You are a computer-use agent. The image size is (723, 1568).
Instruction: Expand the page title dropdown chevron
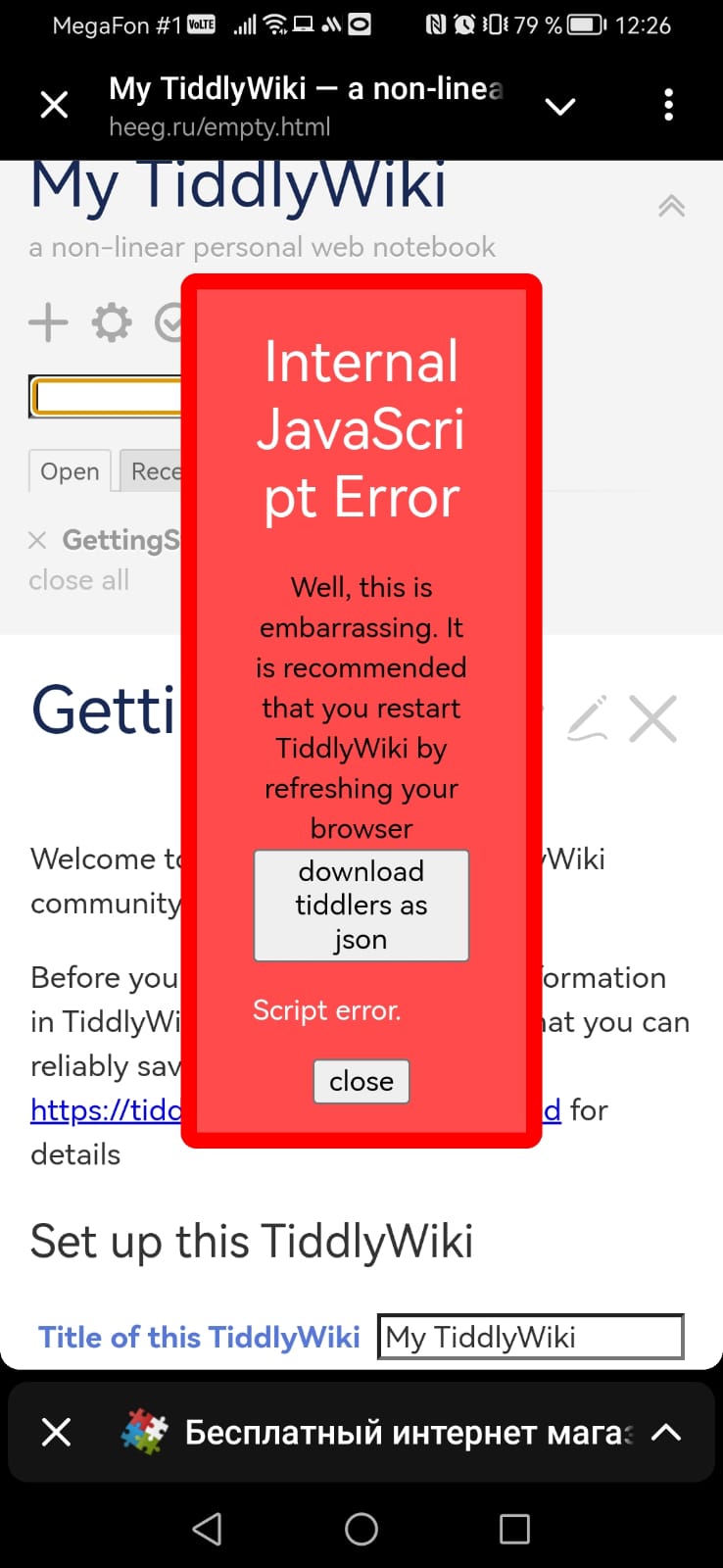[x=560, y=106]
